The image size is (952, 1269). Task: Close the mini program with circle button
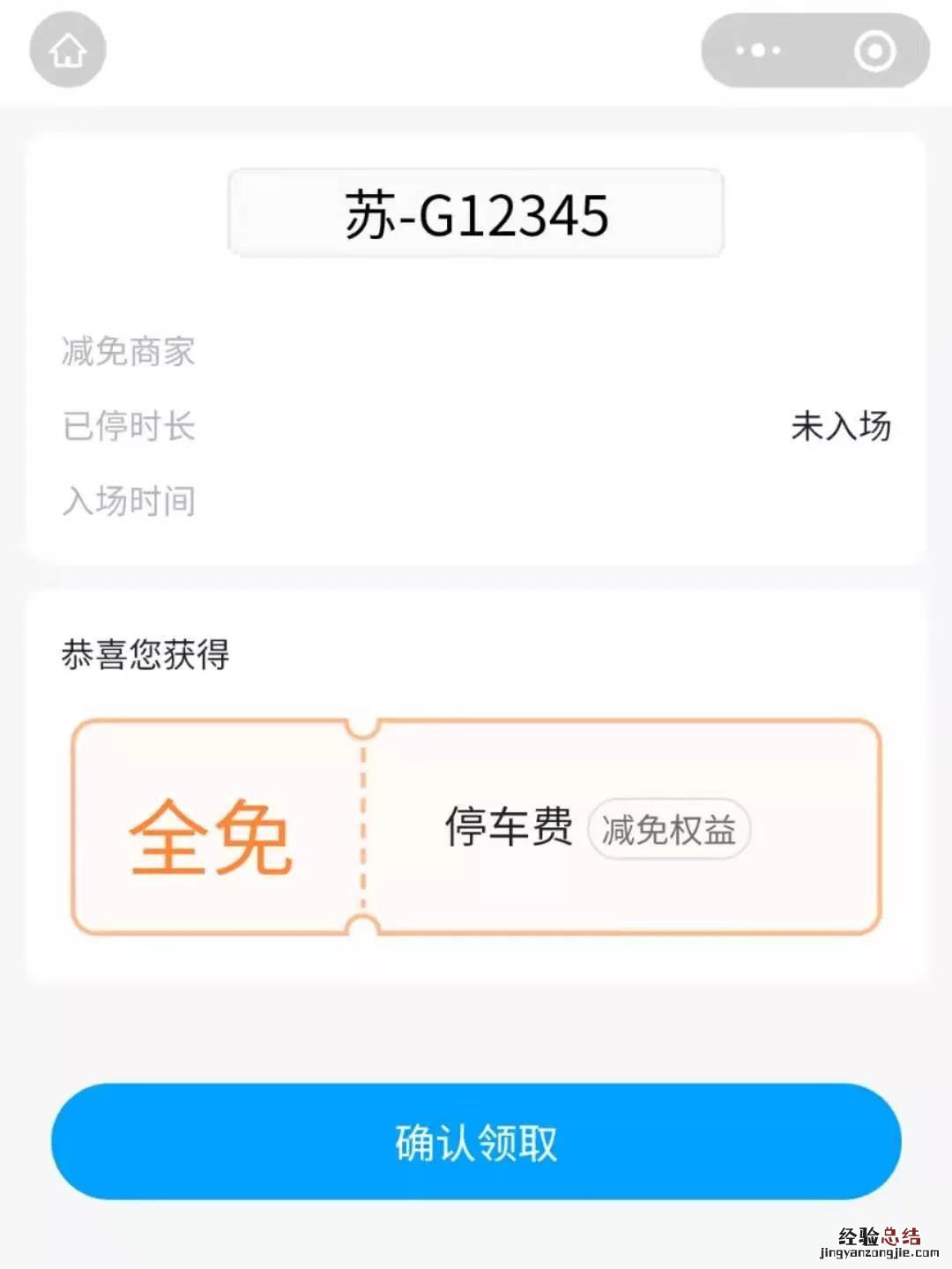click(874, 50)
